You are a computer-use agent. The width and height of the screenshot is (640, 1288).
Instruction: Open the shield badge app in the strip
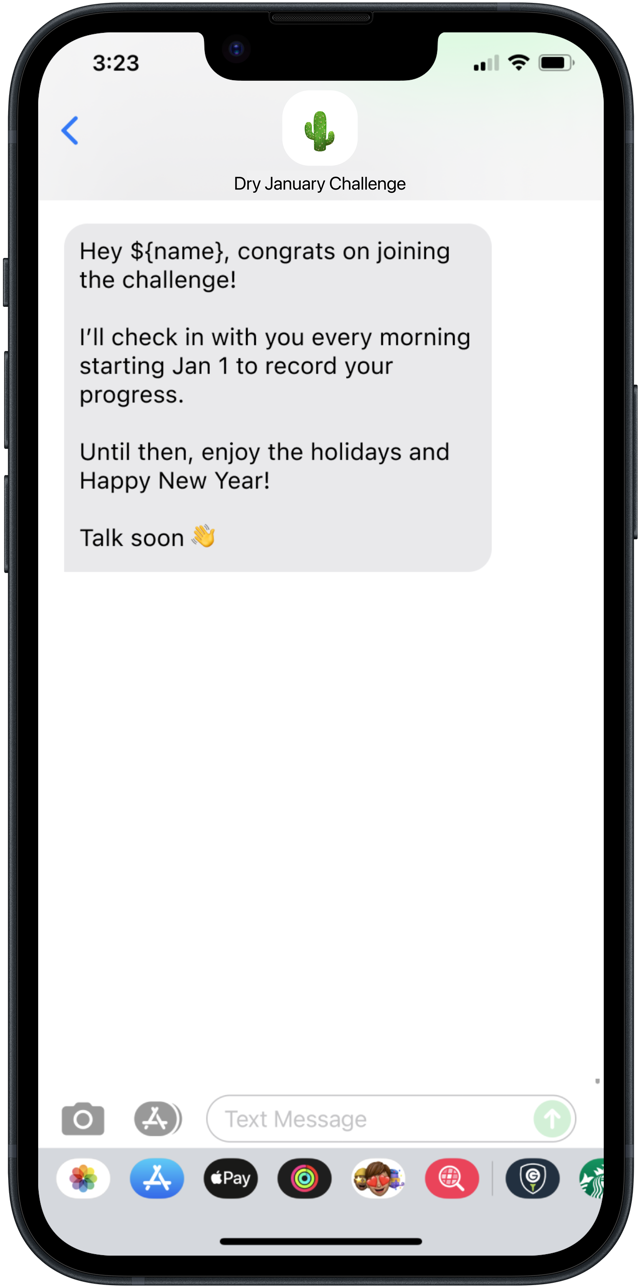pos(532,1179)
